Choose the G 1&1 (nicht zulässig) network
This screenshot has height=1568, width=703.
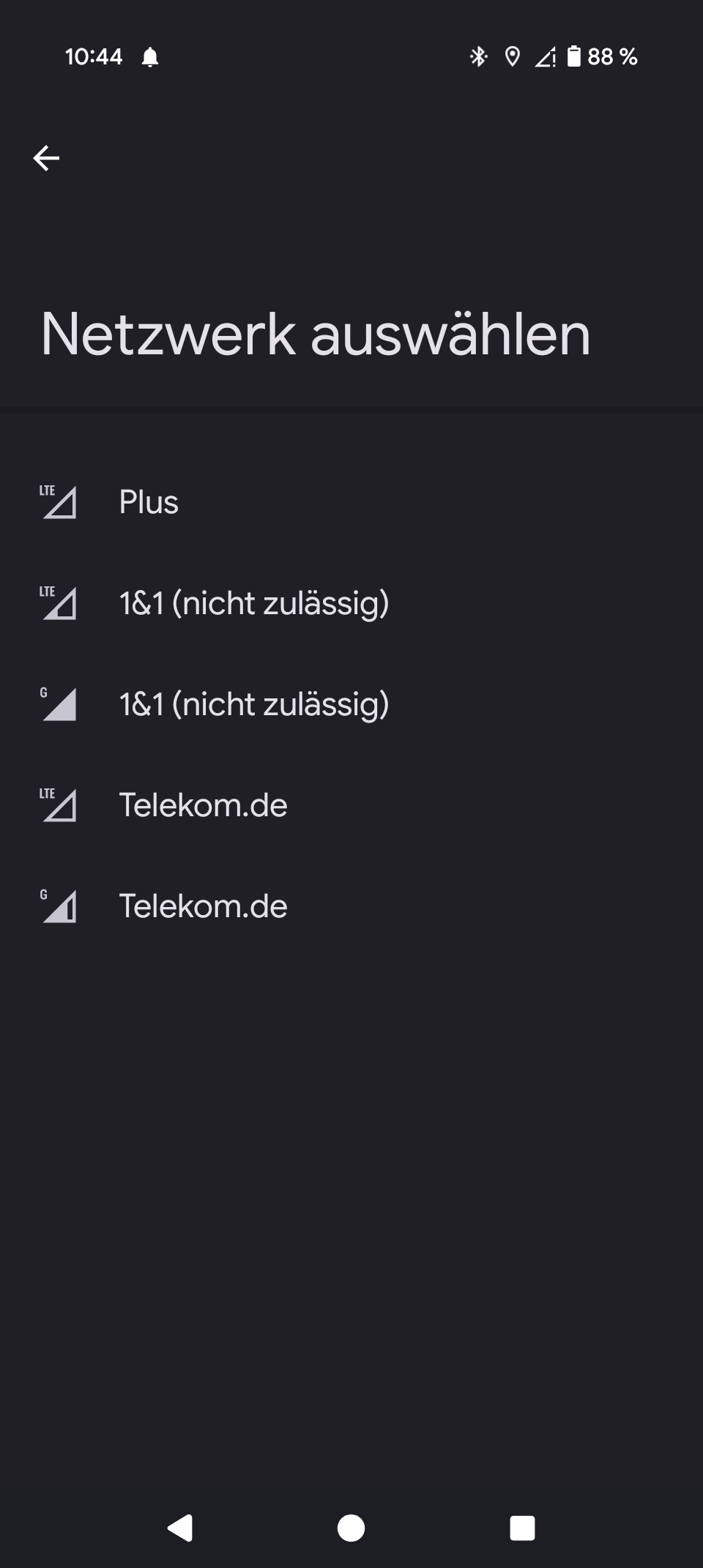351,704
